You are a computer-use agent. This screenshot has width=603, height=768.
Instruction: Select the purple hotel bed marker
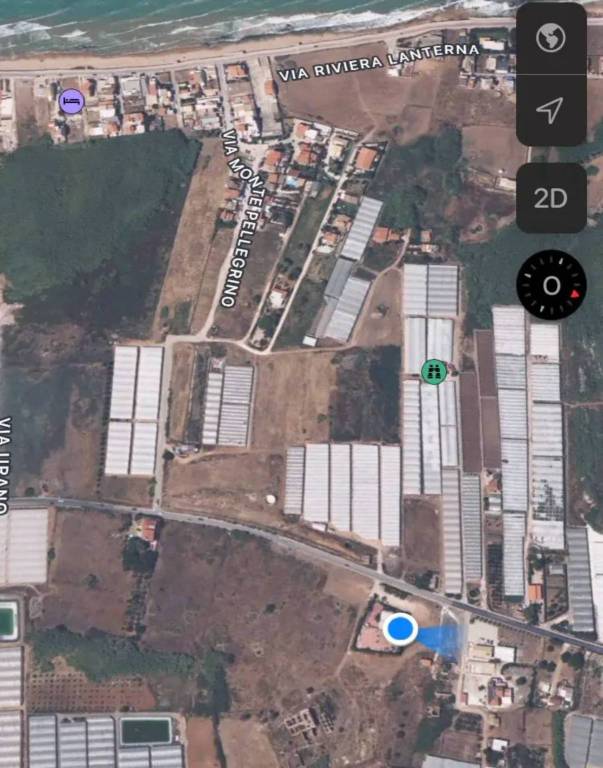[x=71, y=101]
